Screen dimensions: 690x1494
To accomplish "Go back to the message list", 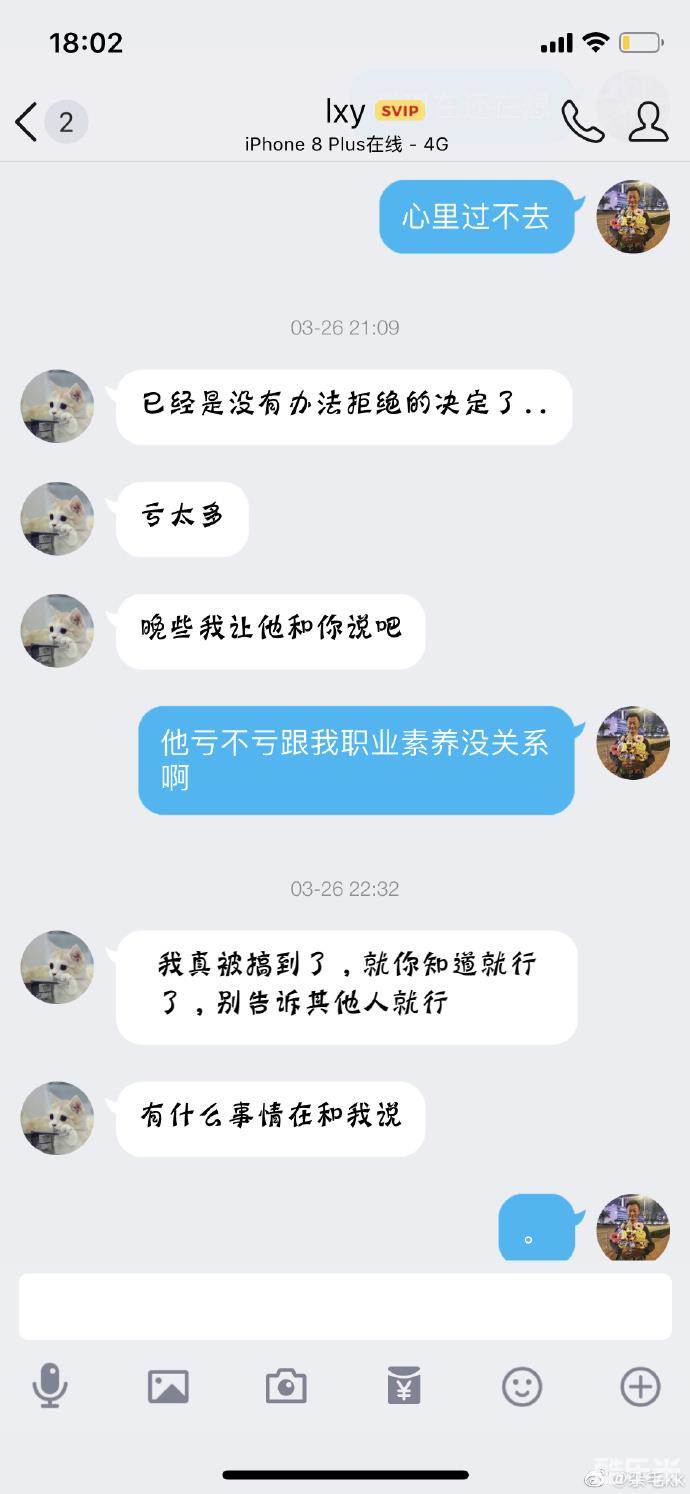I will click(x=27, y=123).
